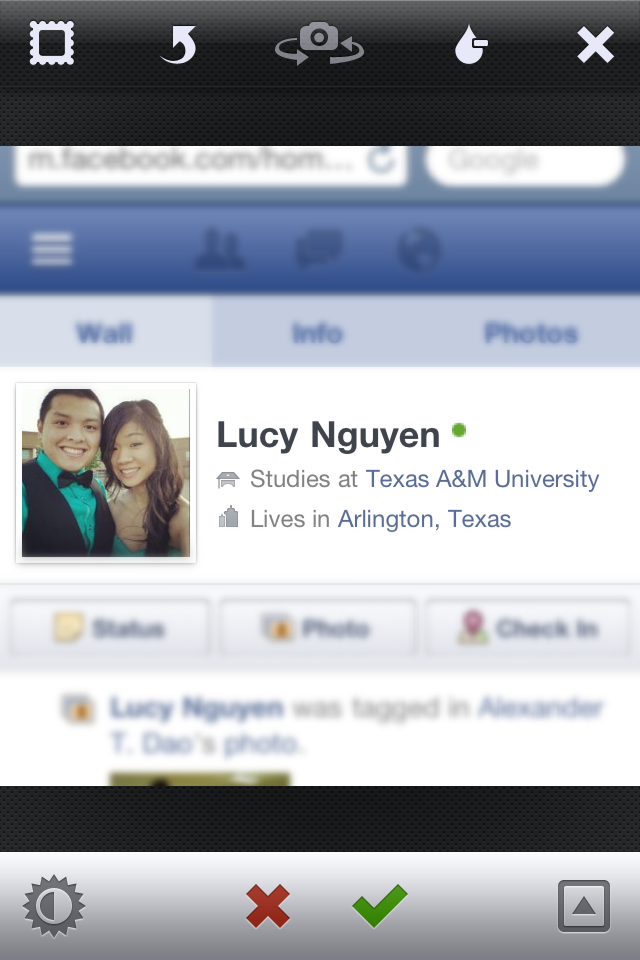The width and height of the screenshot is (640, 960).
Task: Open the filter tray arrow button
Action: [583, 907]
